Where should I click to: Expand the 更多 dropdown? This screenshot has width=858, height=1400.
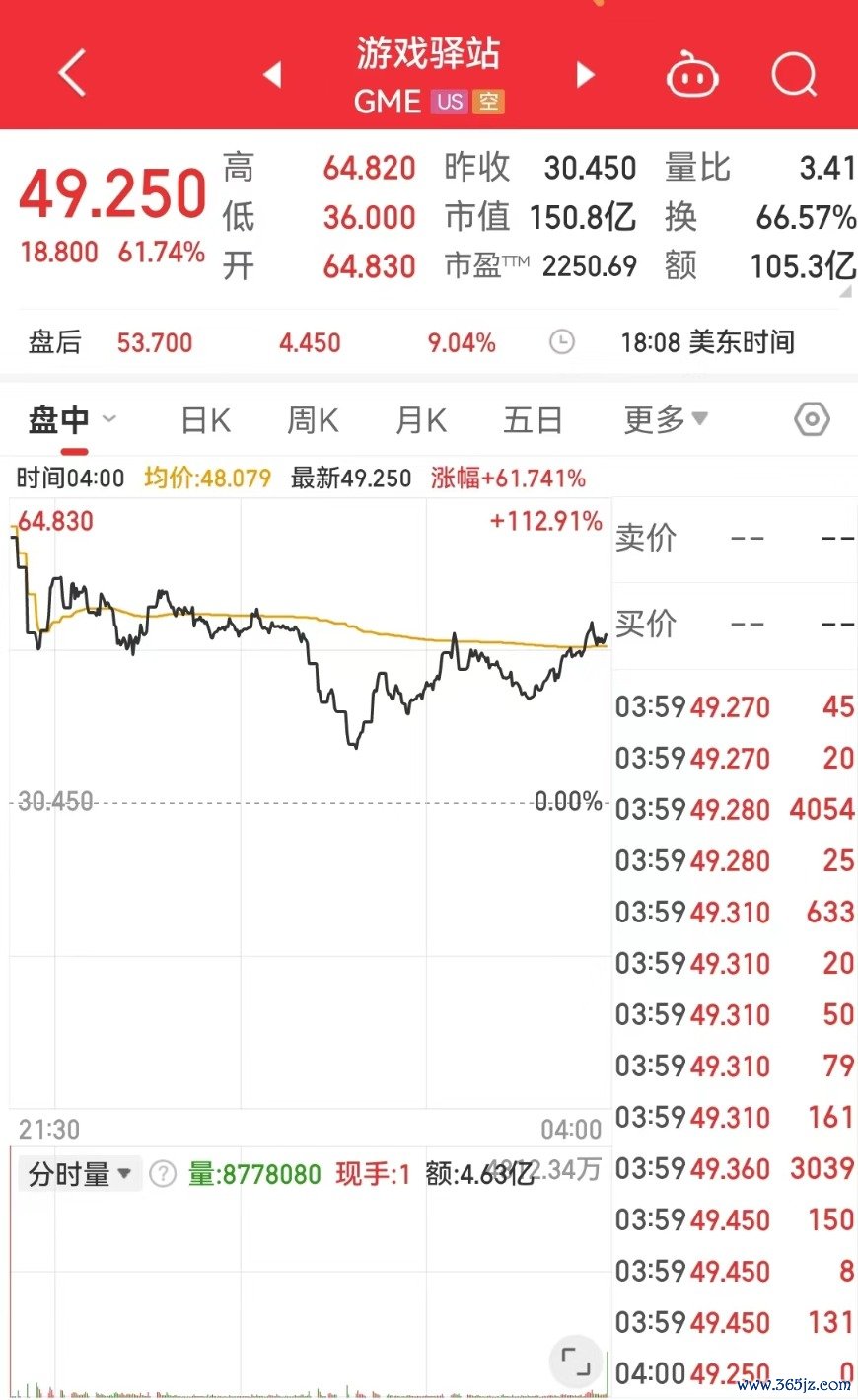pyautogui.click(x=666, y=420)
